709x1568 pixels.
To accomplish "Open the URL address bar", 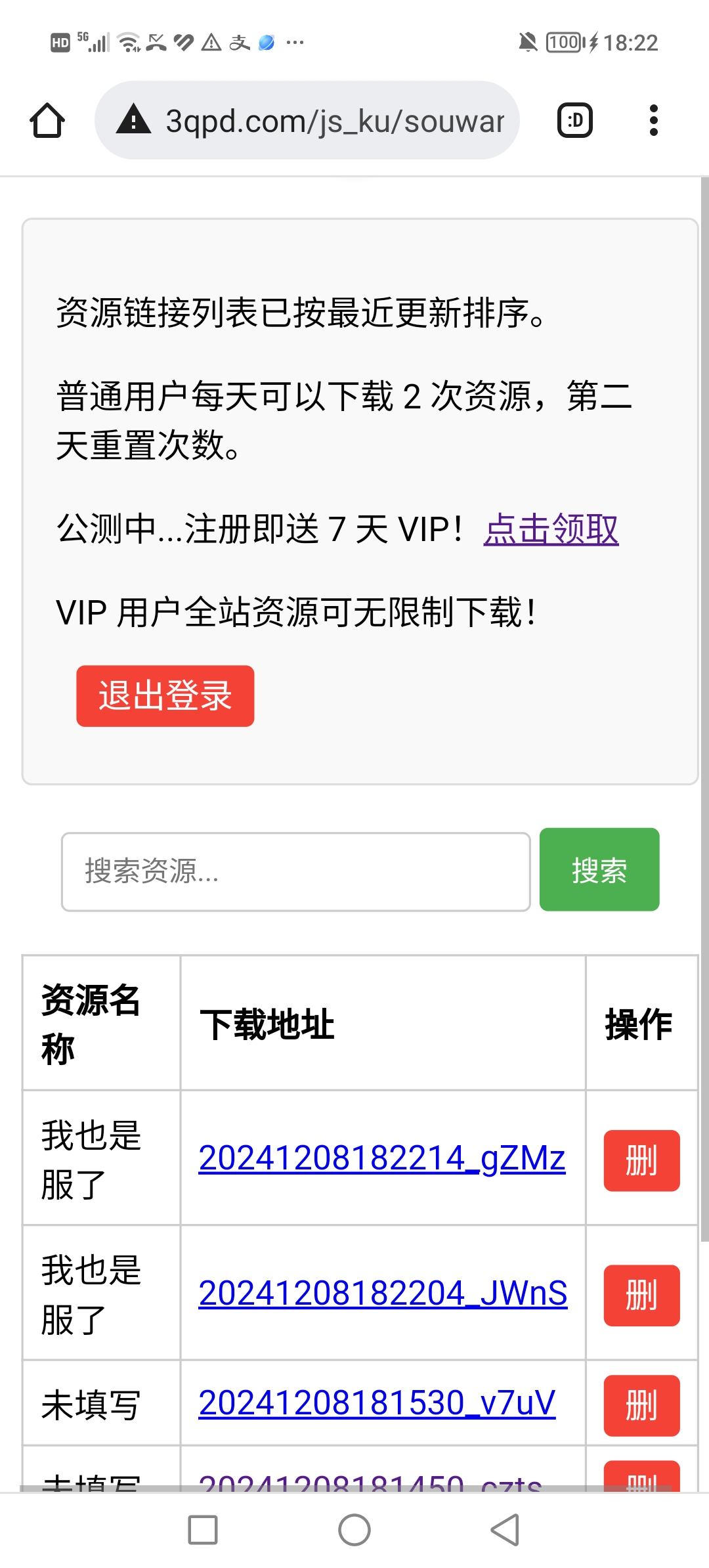I will (307, 120).
